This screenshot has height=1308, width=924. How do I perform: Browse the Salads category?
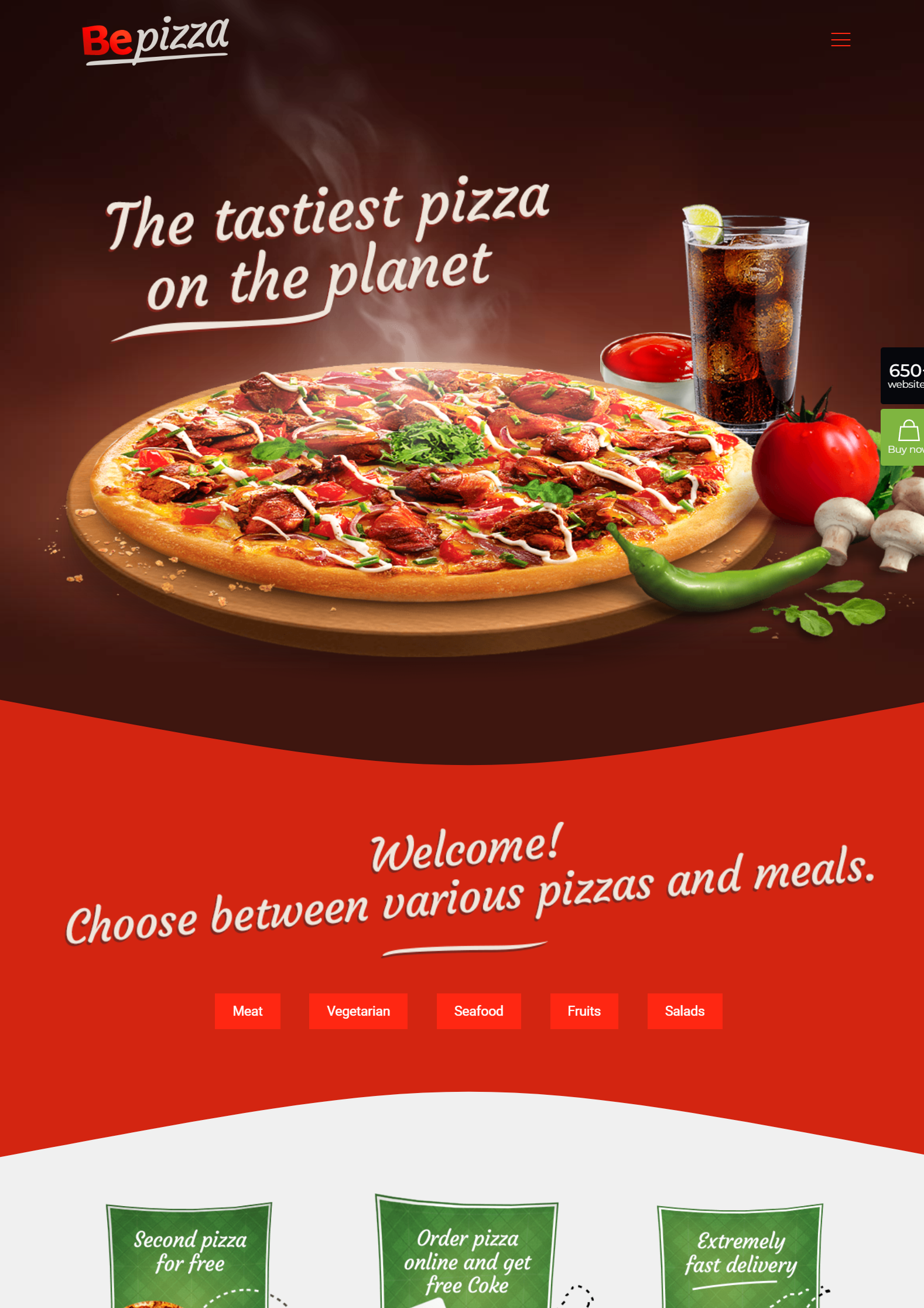click(684, 1011)
